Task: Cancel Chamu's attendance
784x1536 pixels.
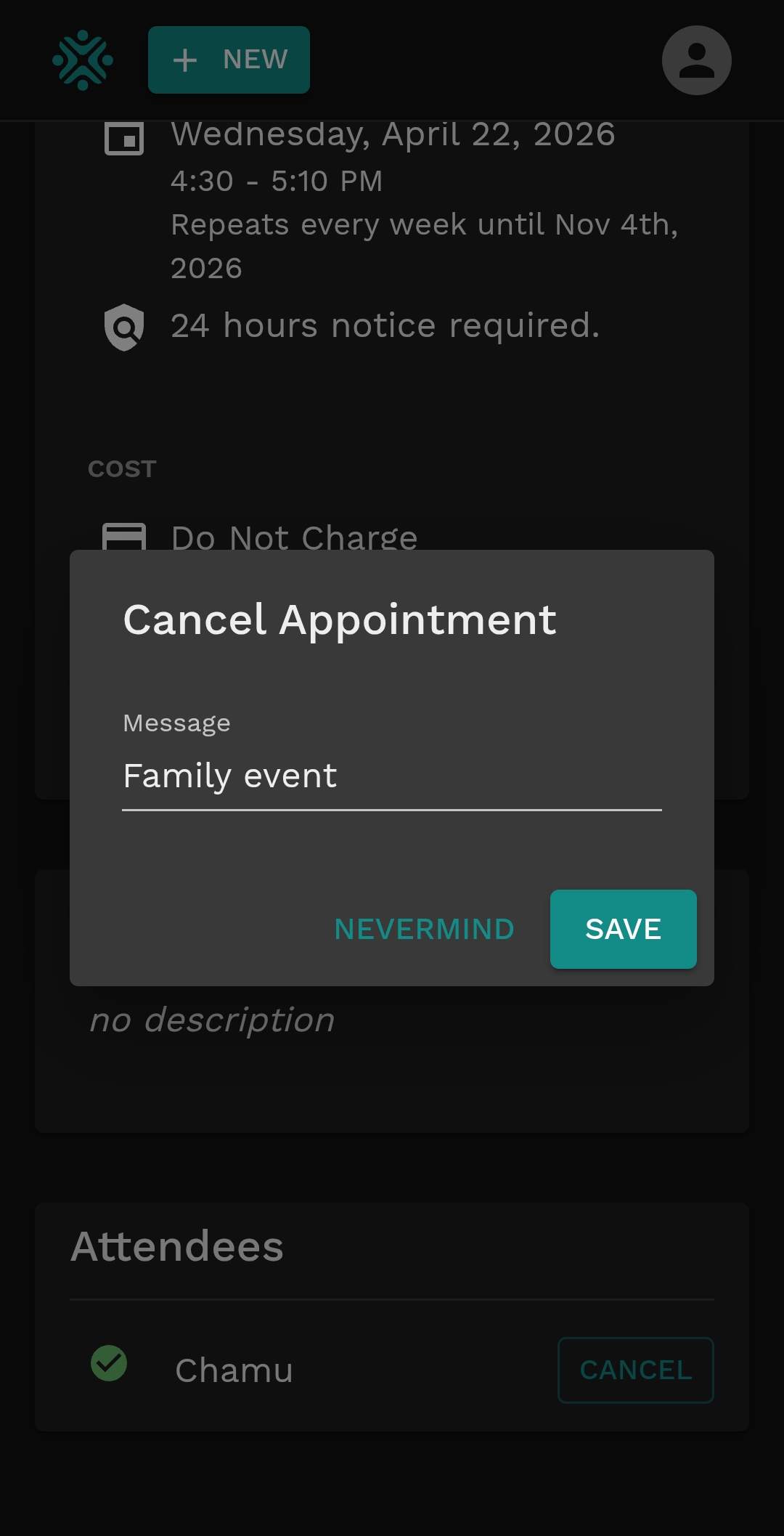Action: pyautogui.click(x=635, y=1370)
